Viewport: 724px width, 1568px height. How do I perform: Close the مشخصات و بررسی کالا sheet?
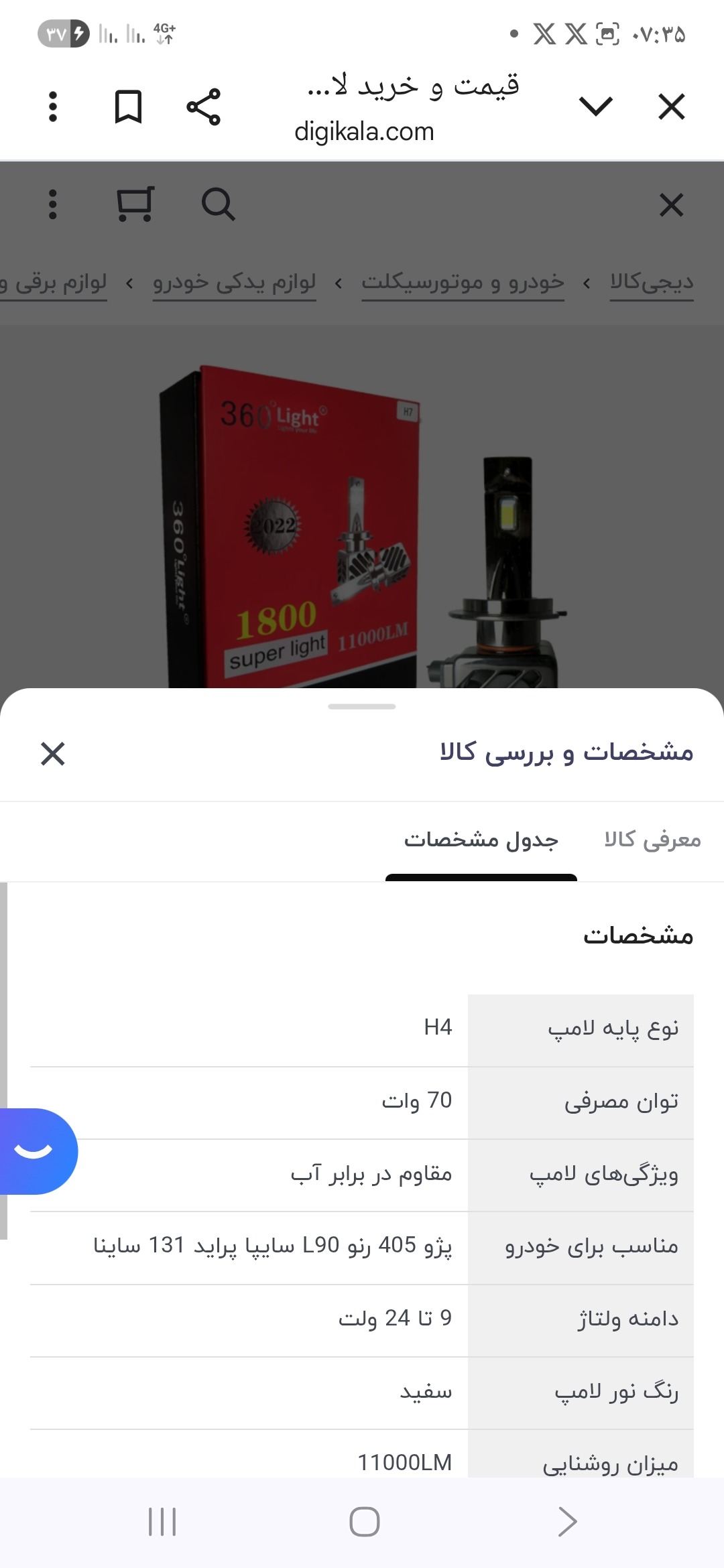(53, 753)
